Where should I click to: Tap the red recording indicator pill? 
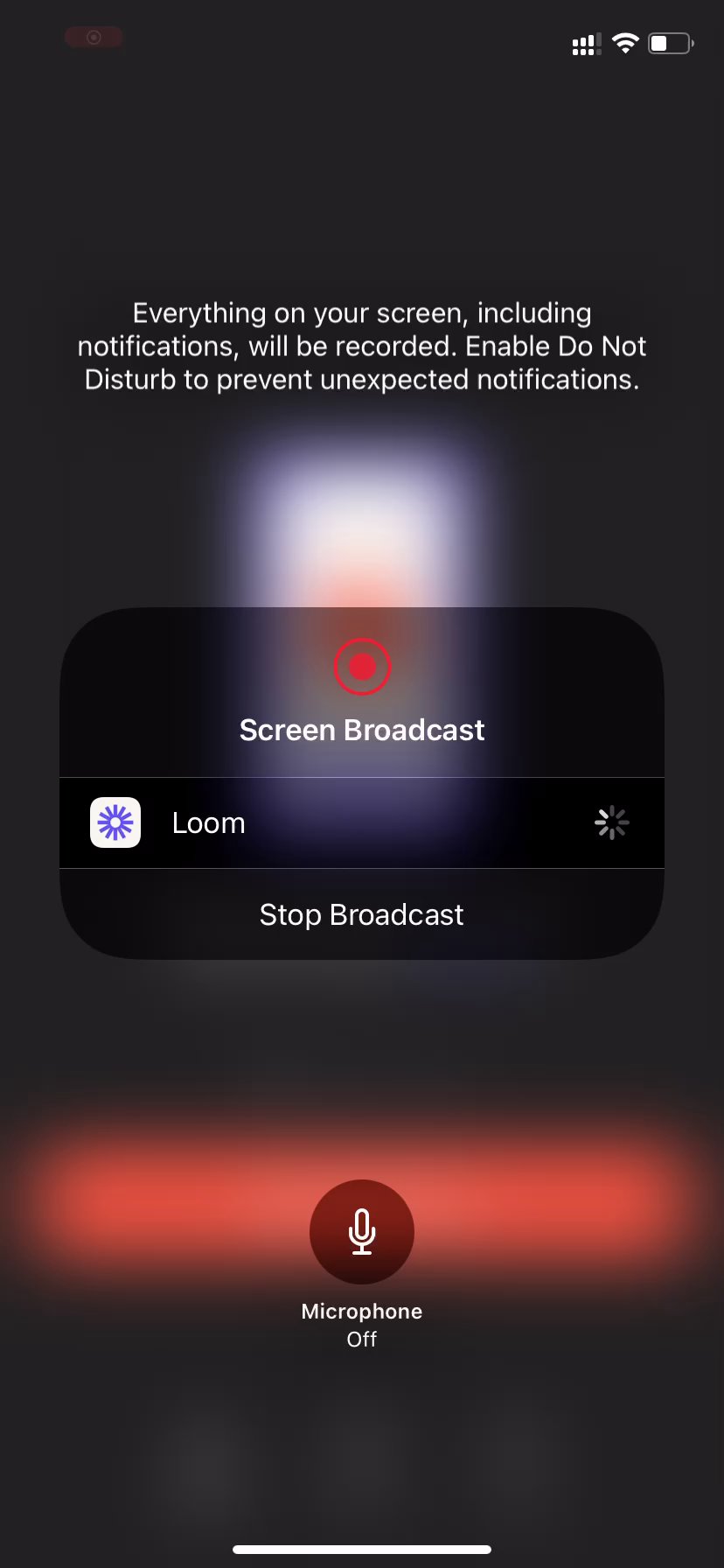point(94,38)
